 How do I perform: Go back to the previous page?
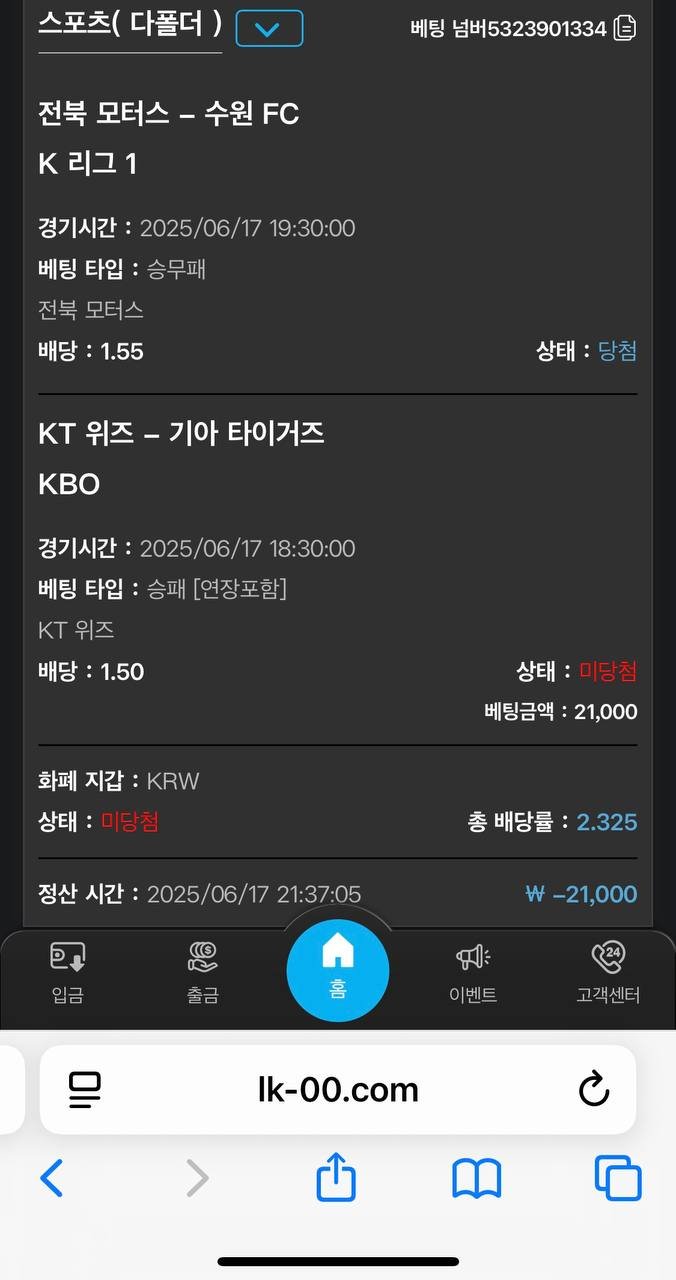(x=52, y=1179)
